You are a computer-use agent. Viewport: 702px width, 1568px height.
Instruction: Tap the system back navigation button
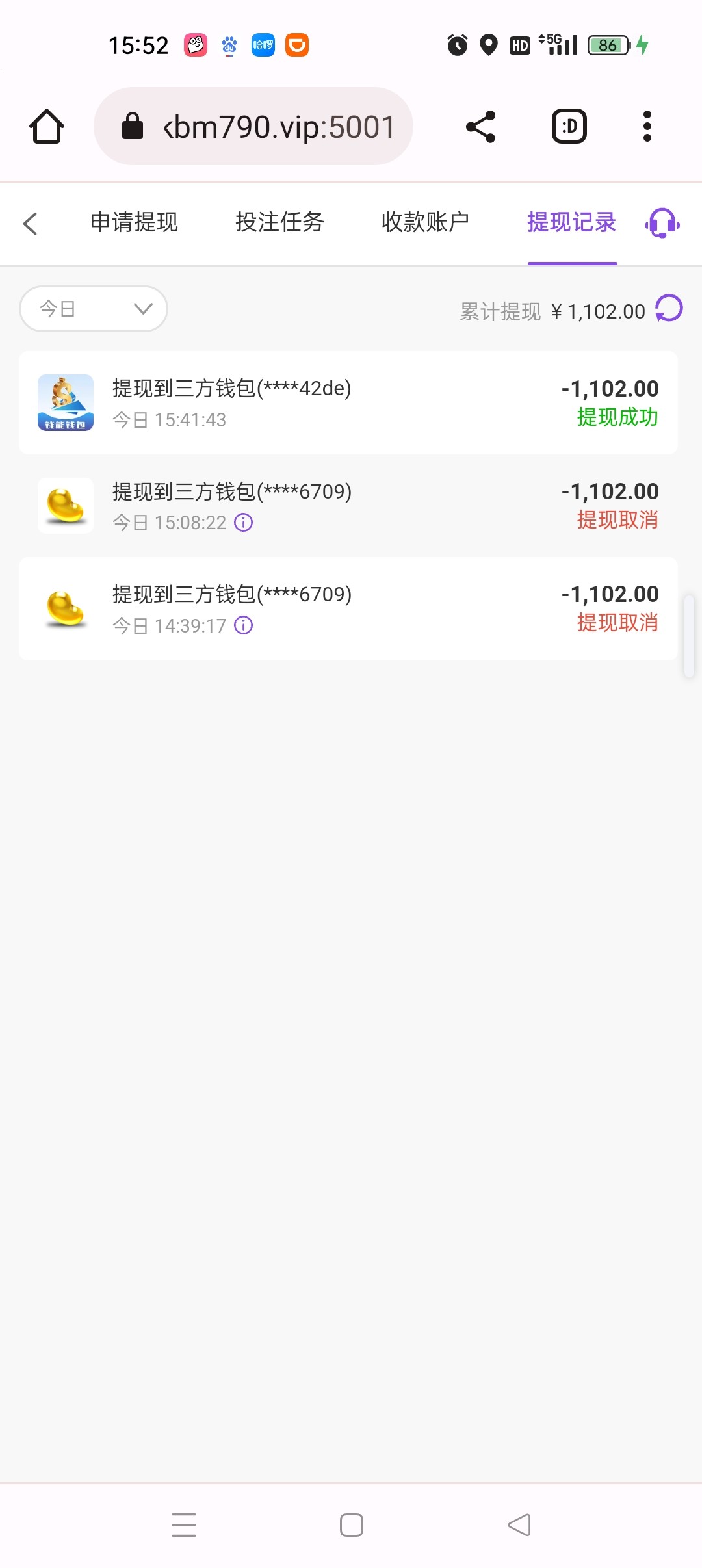point(519,1525)
